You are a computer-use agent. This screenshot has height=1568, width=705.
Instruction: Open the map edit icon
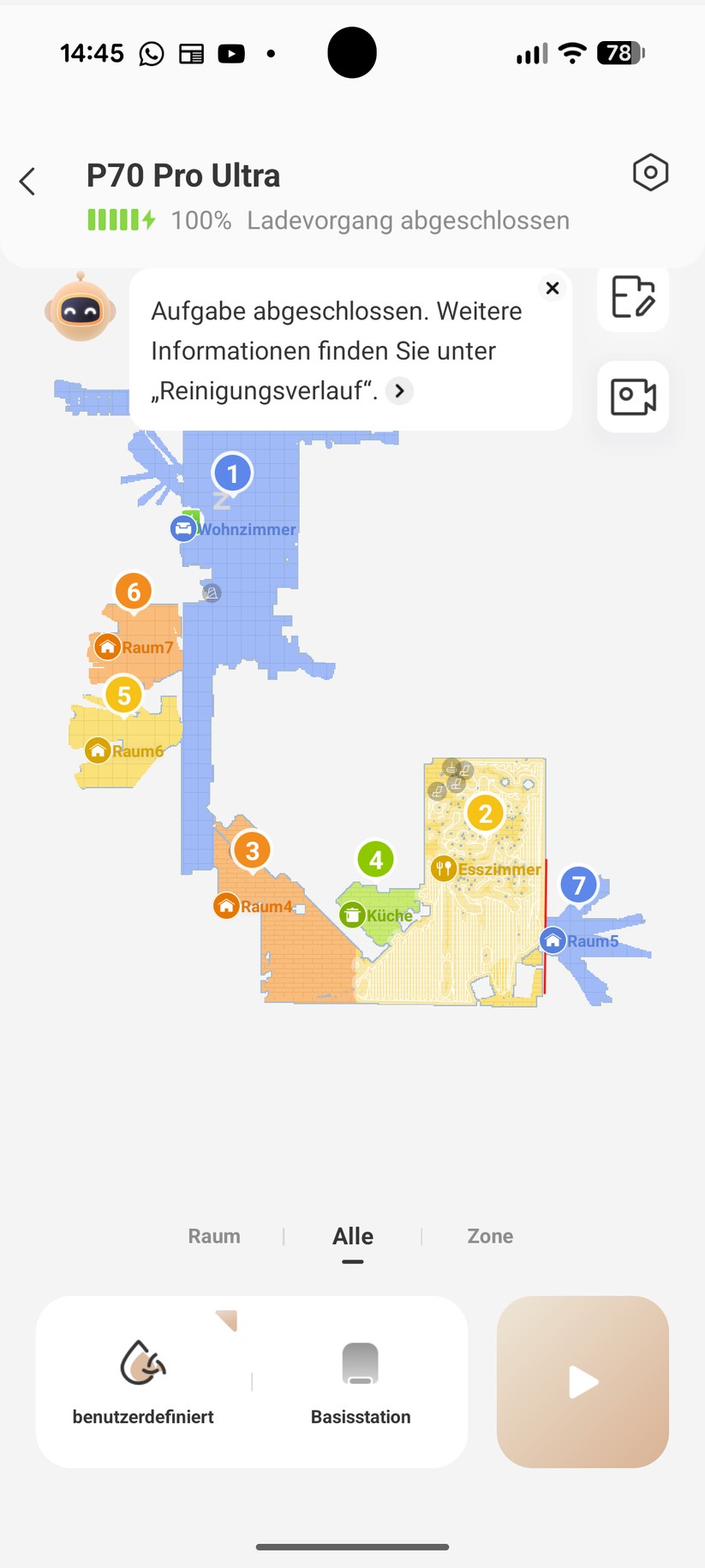click(633, 298)
